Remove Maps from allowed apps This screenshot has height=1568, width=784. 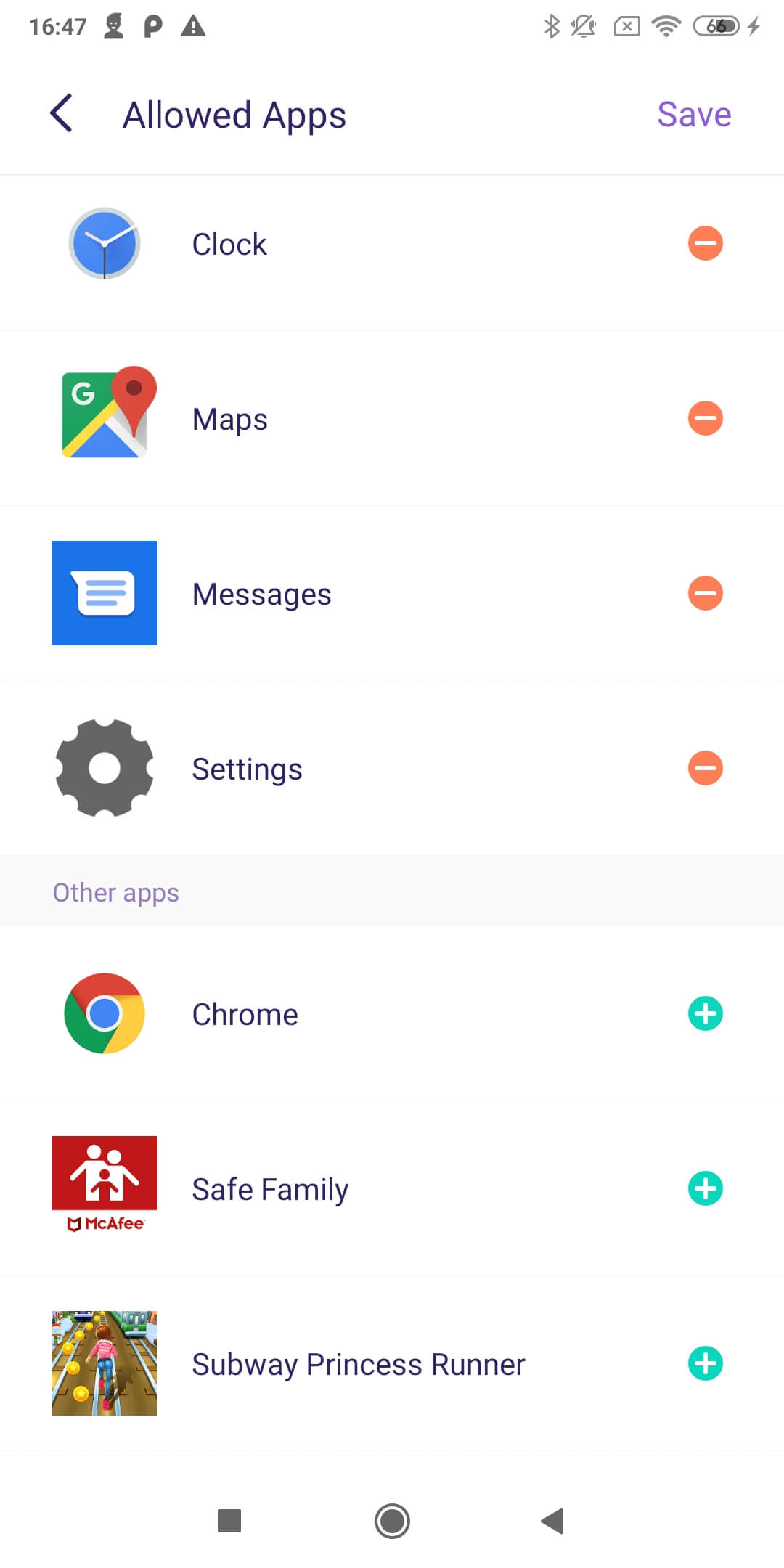(705, 418)
